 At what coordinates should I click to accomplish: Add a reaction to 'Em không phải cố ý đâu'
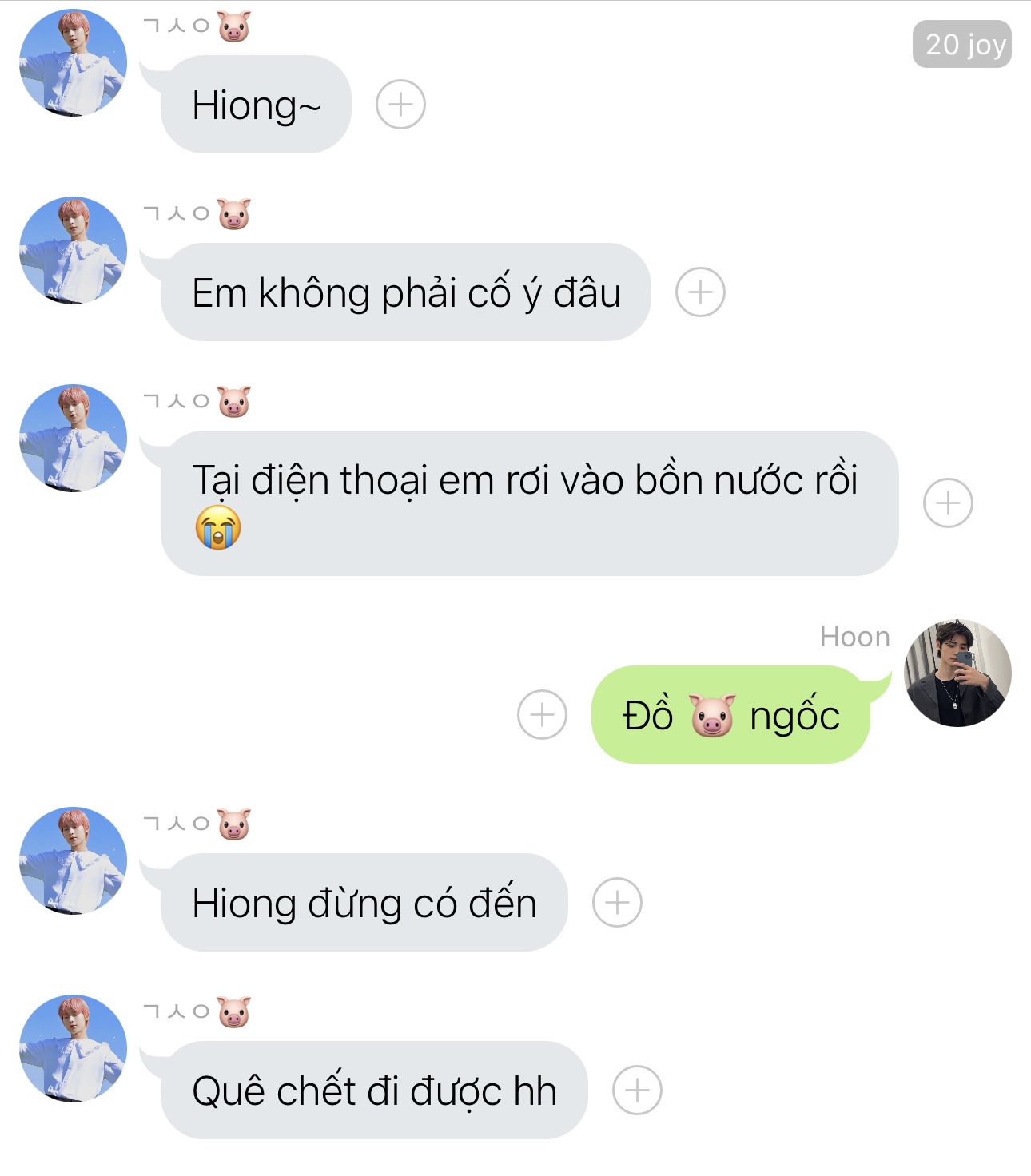click(x=700, y=292)
